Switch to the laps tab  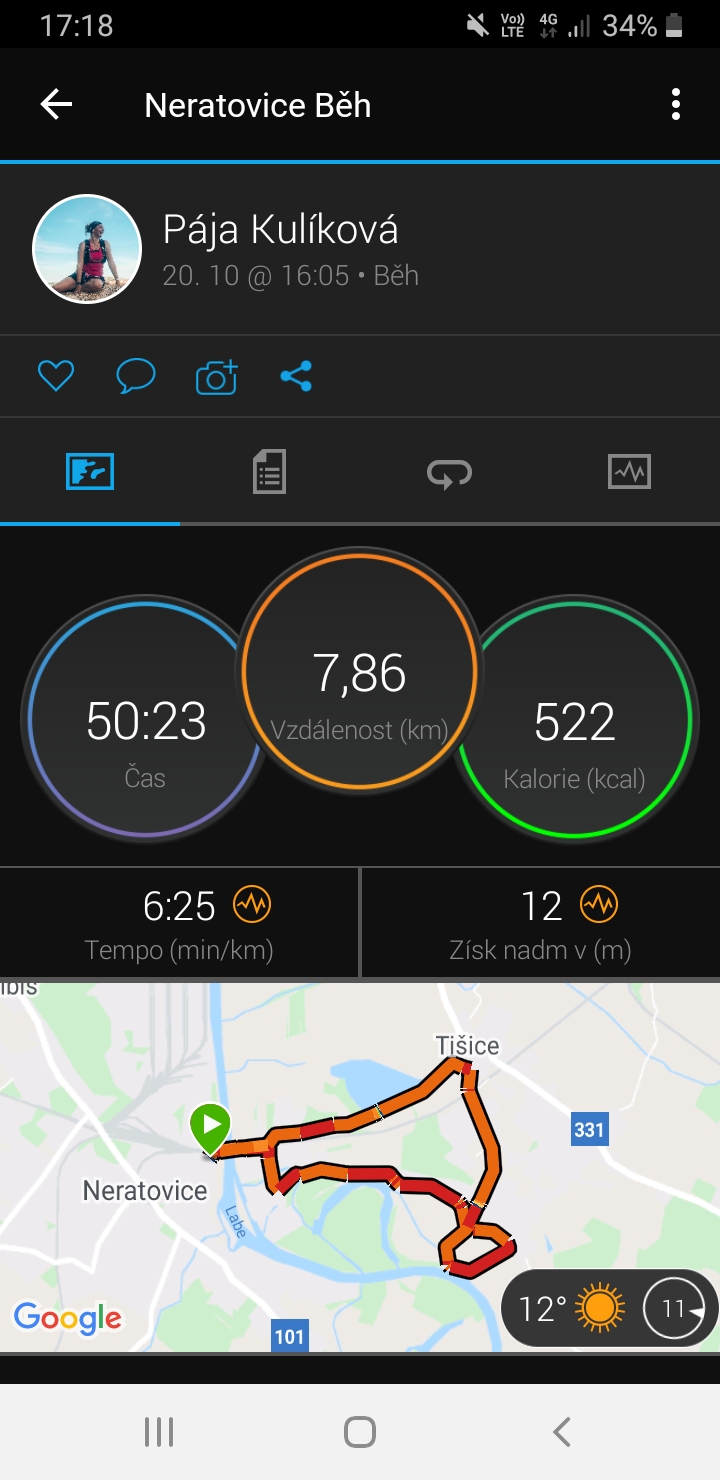449,472
